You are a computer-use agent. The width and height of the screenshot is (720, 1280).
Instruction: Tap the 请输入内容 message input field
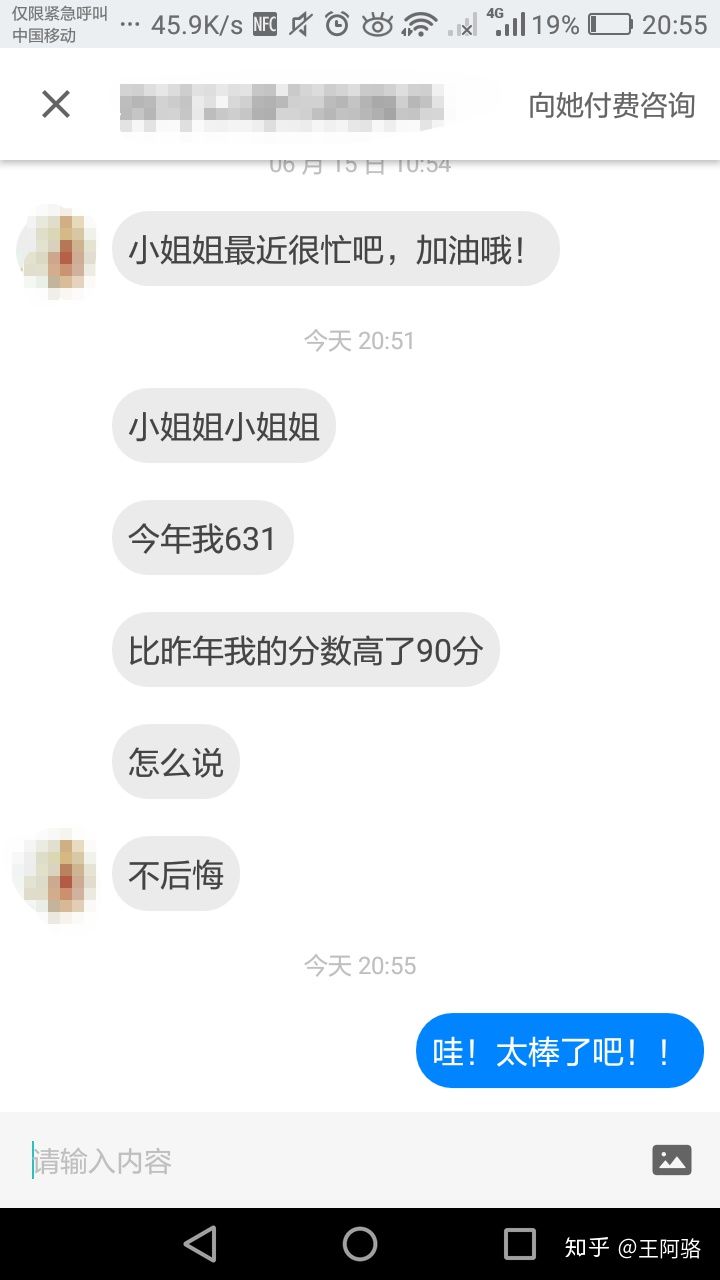250,1160
